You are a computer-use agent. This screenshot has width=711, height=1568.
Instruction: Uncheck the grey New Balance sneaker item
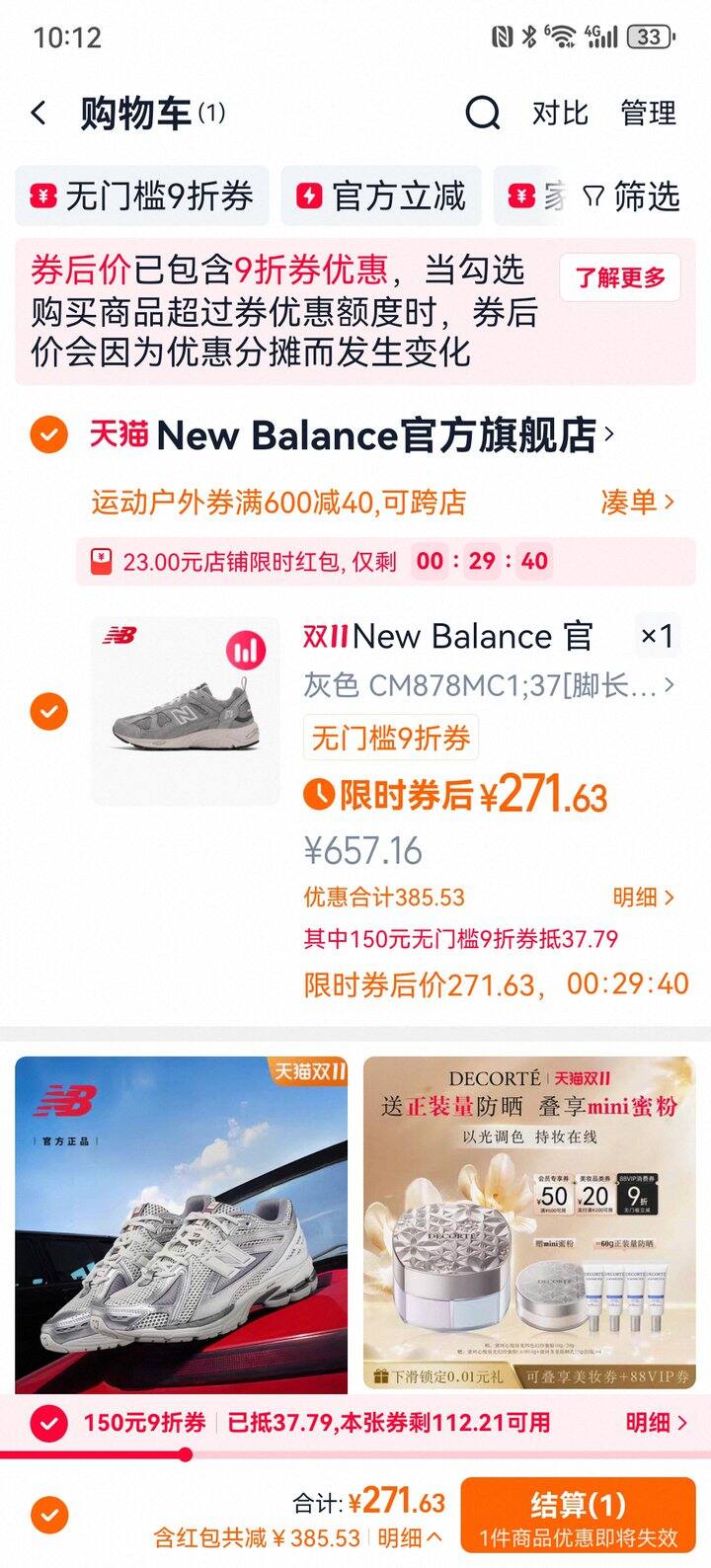[x=48, y=711]
